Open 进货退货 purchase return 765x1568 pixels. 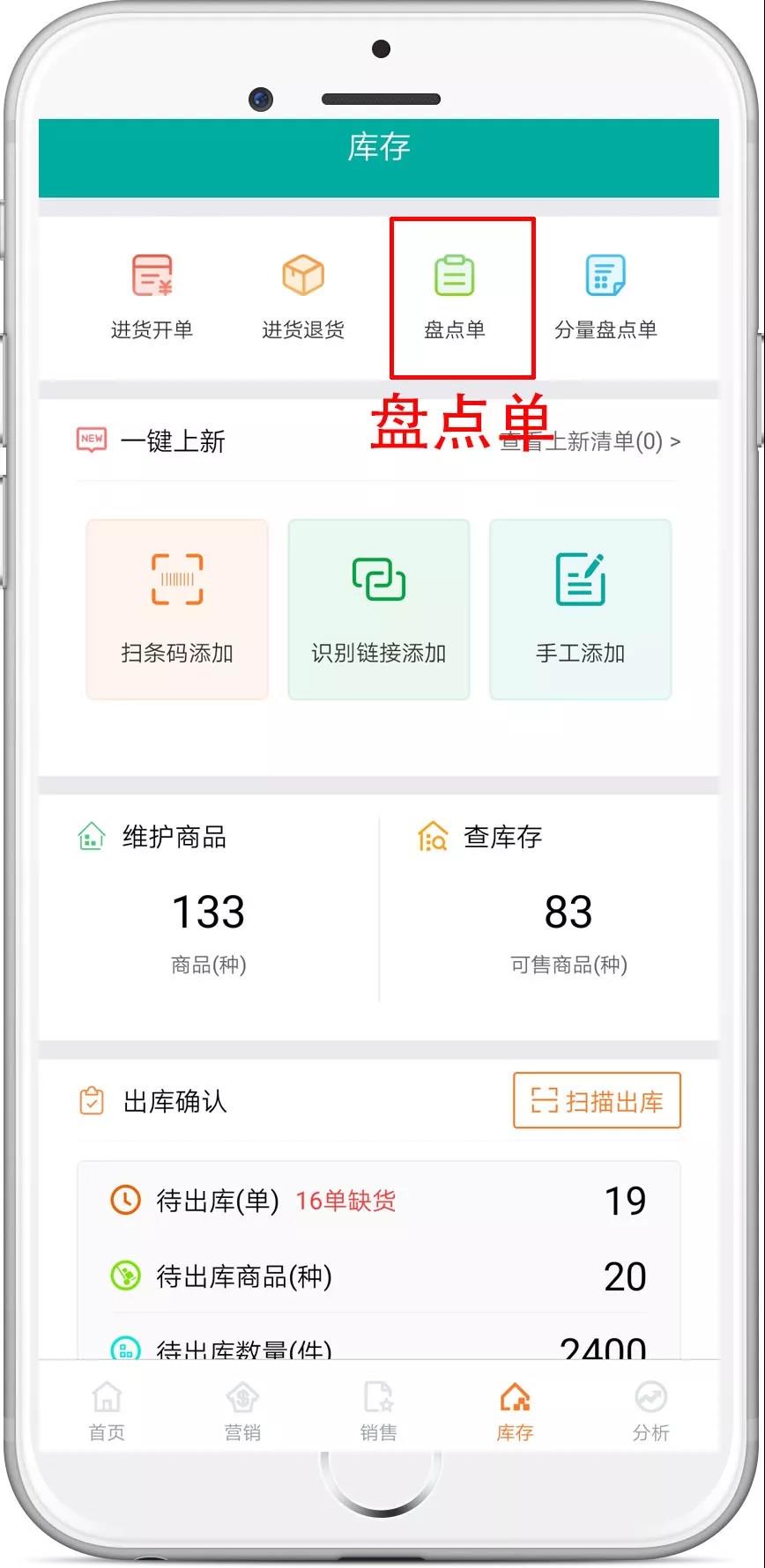click(x=303, y=297)
